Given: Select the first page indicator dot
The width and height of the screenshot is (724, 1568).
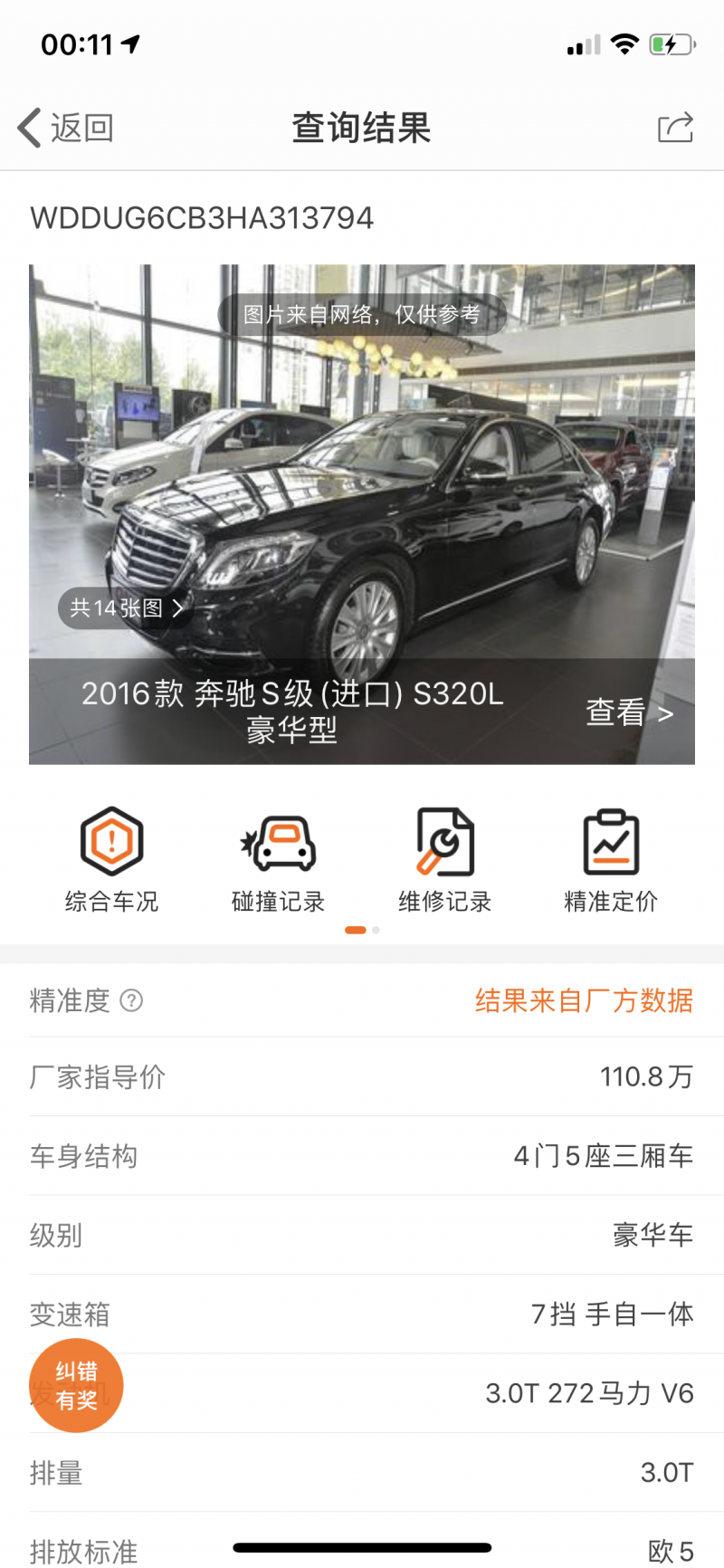Looking at the screenshot, I should click(356, 929).
